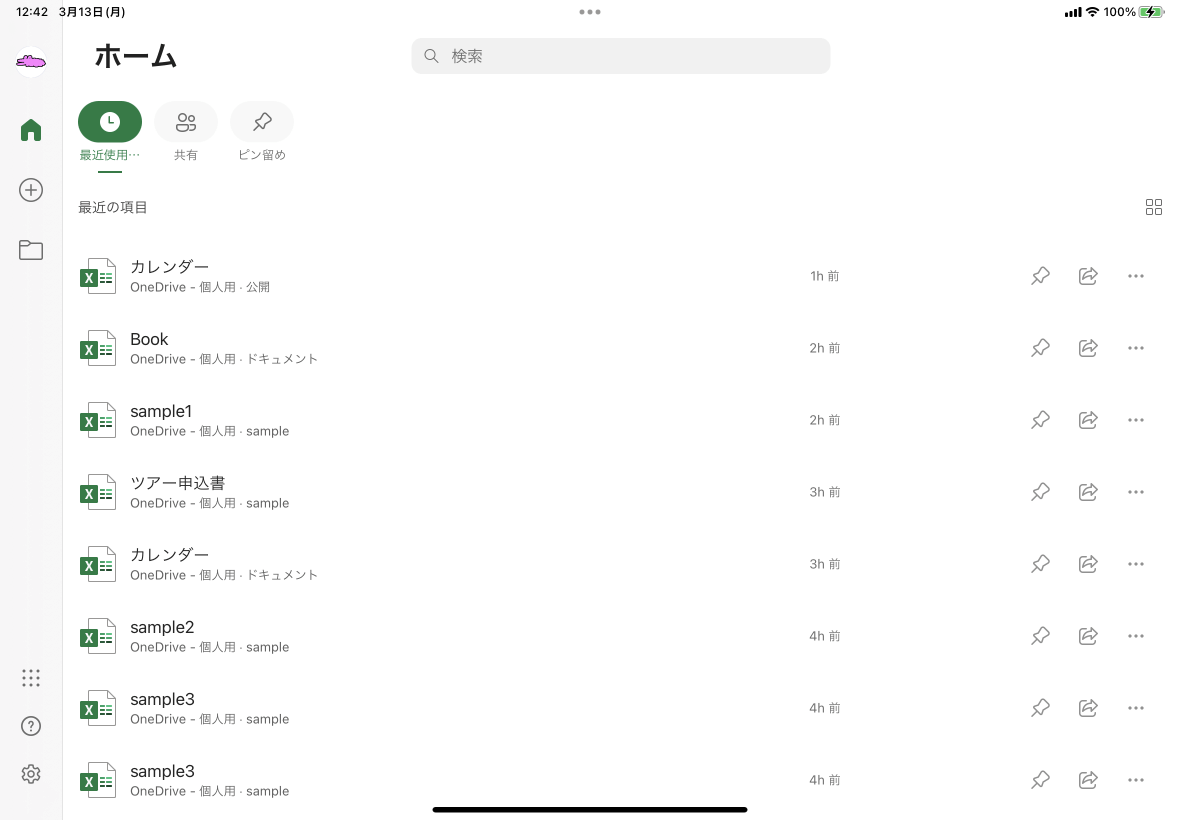The height and width of the screenshot is (820, 1180).
Task: Switch to the 共有 tab
Action: 186,123
